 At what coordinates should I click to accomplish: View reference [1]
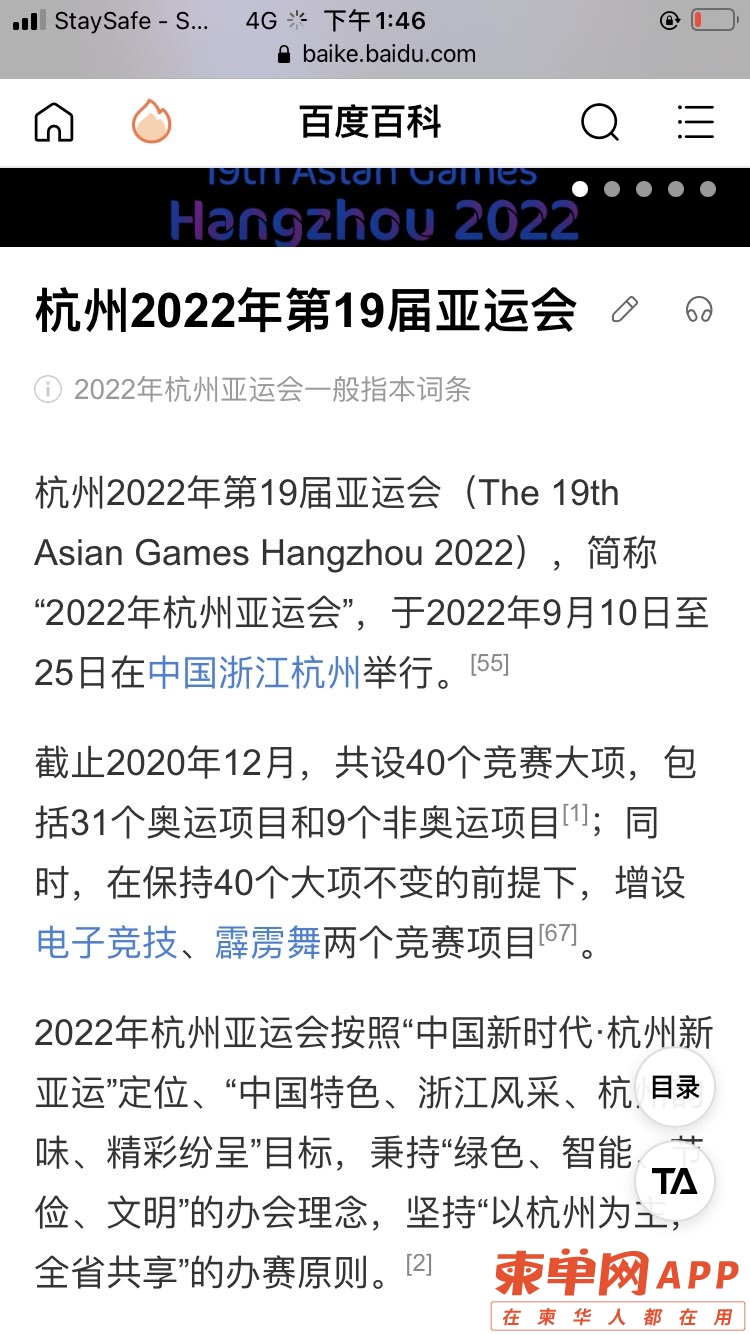[x=574, y=814]
